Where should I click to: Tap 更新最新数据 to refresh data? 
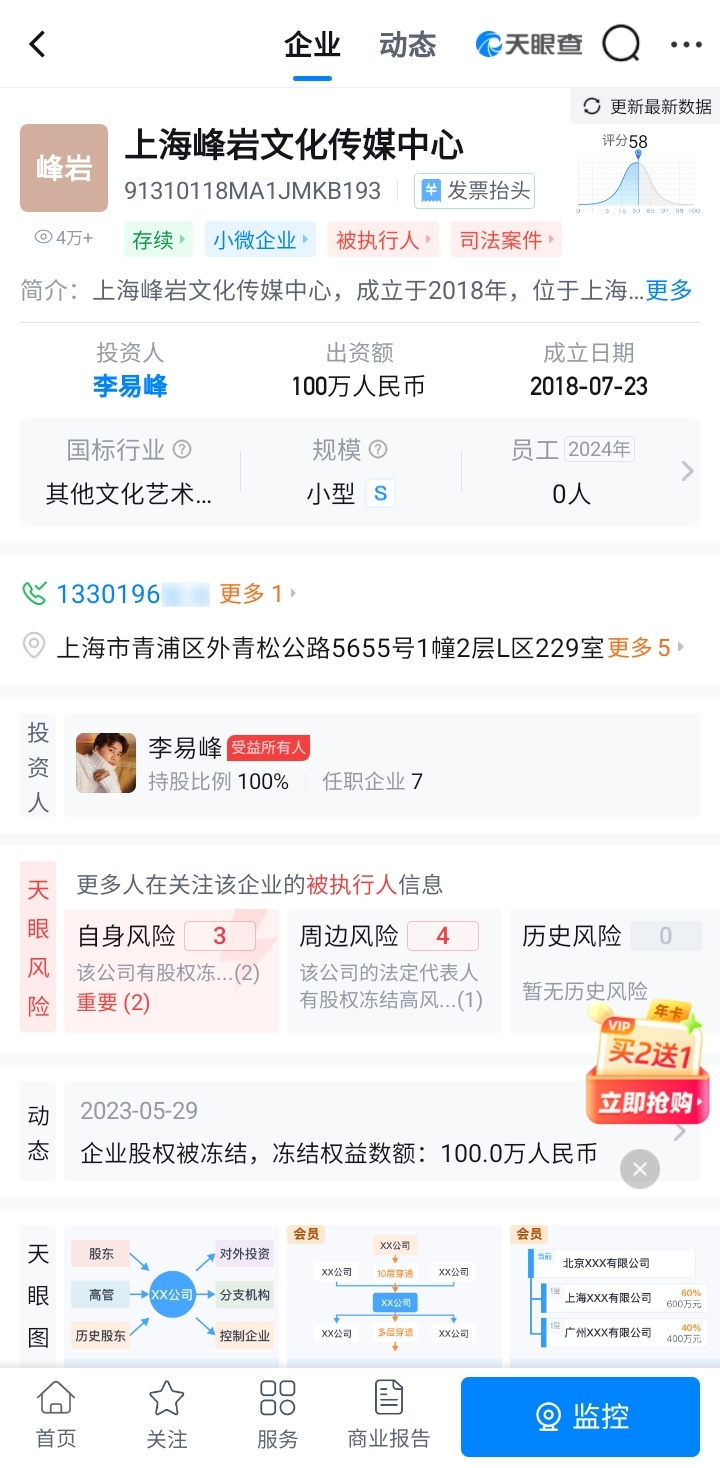click(647, 107)
